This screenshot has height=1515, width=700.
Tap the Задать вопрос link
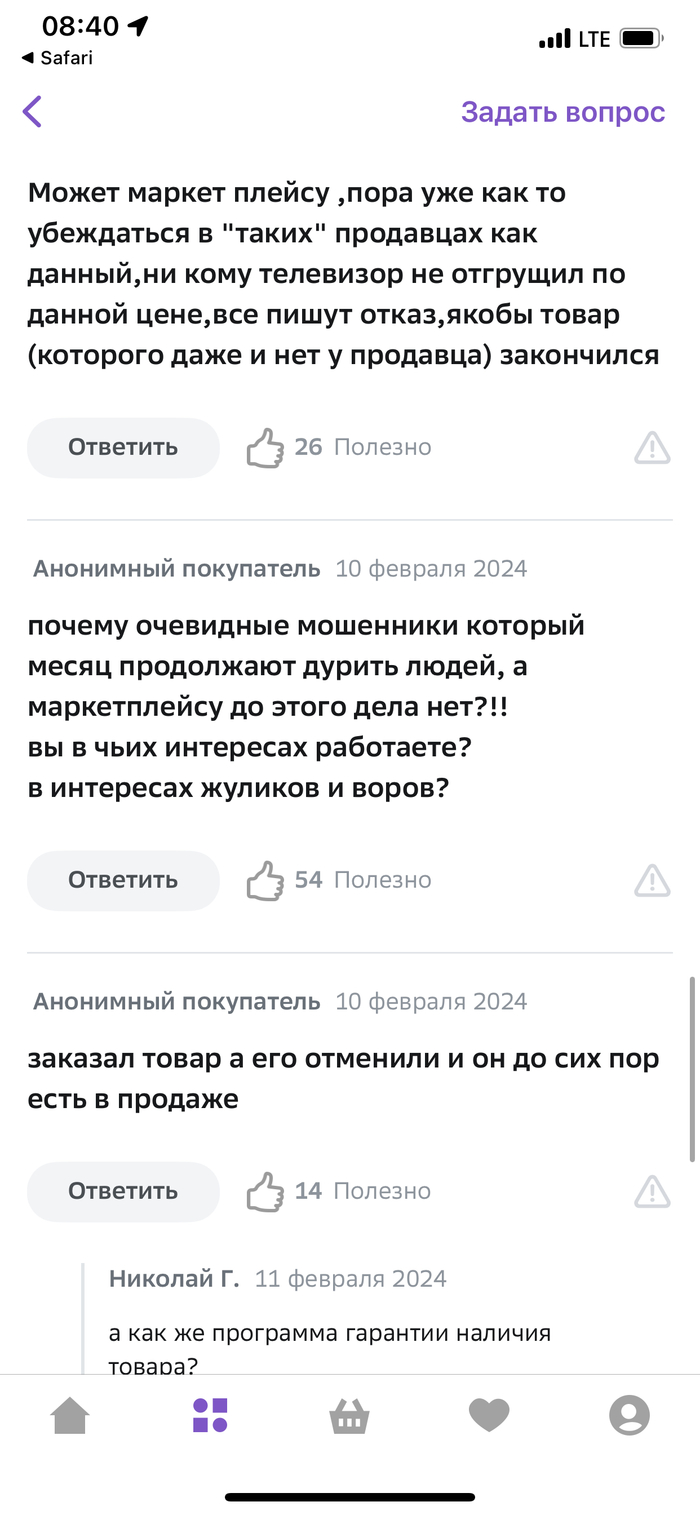563,112
